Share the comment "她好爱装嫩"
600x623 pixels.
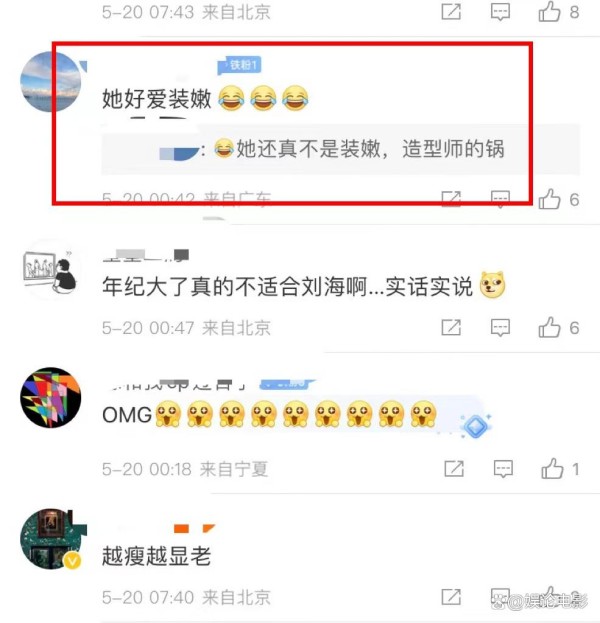coord(452,199)
